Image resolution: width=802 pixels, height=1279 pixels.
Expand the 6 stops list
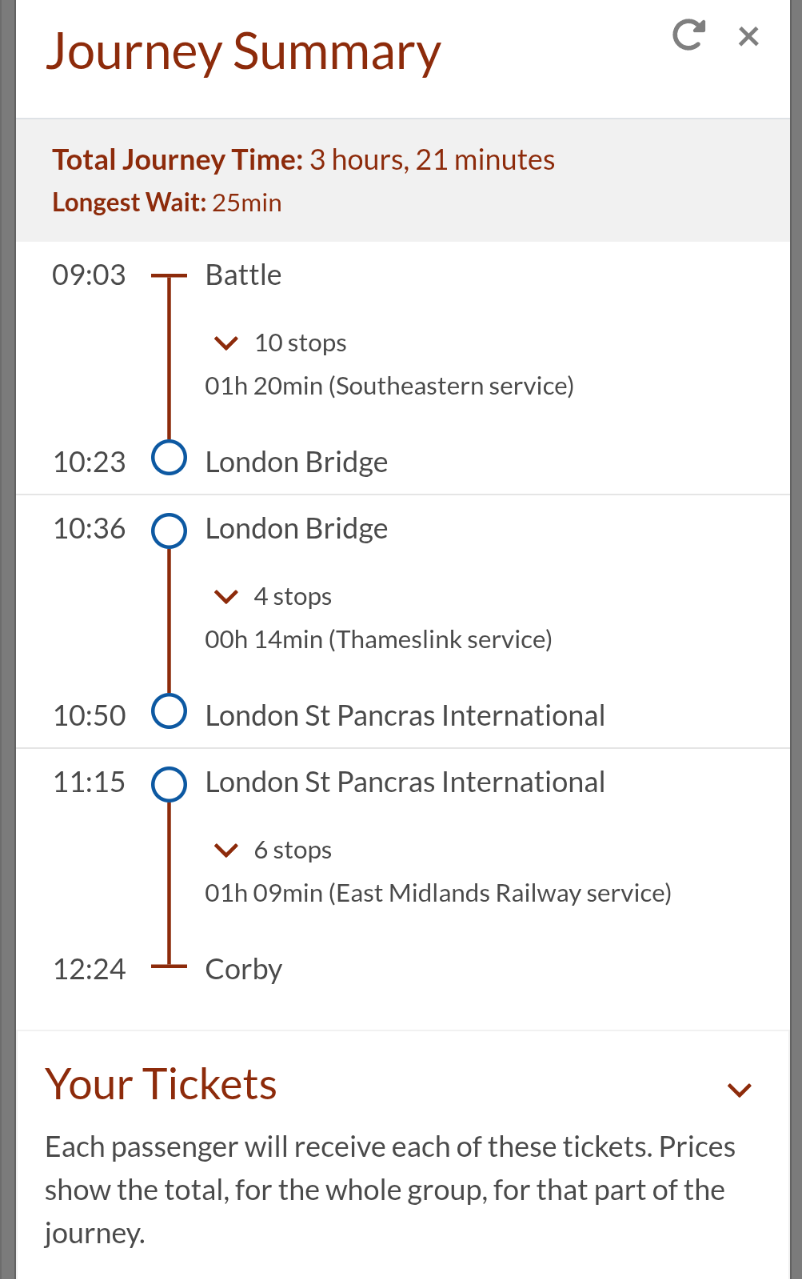coord(269,849)
